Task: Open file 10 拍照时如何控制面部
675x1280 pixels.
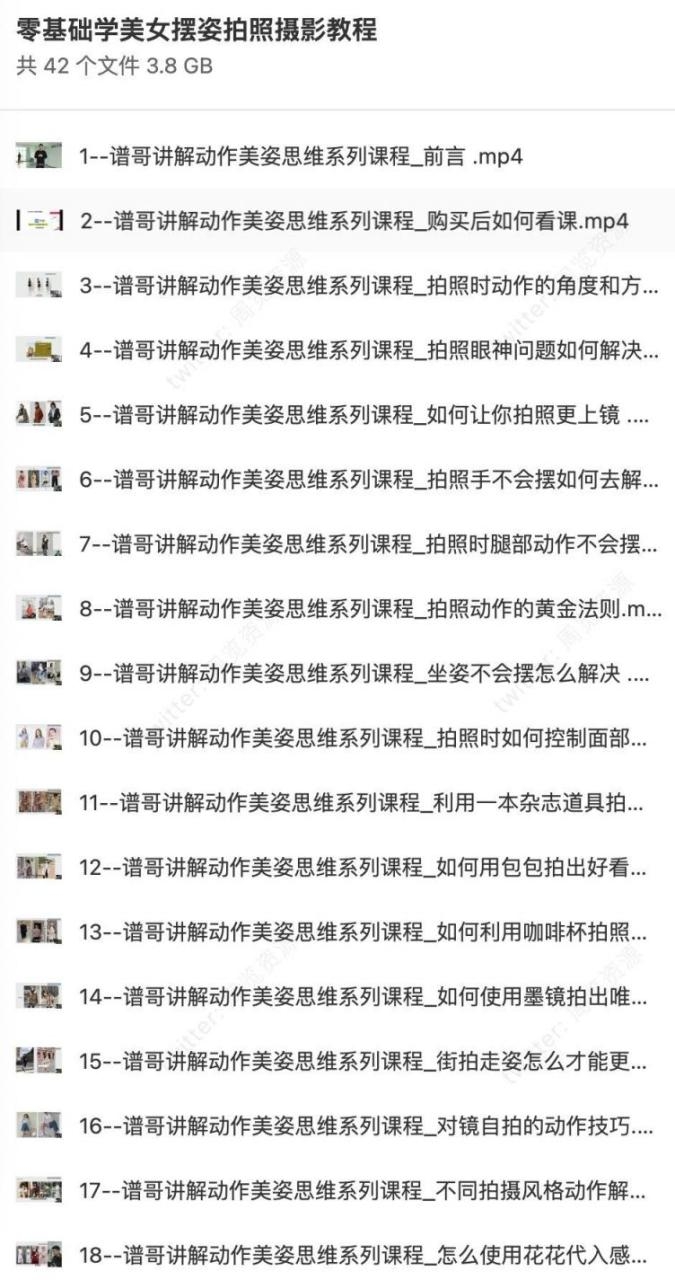Action: tap(368, 738)
